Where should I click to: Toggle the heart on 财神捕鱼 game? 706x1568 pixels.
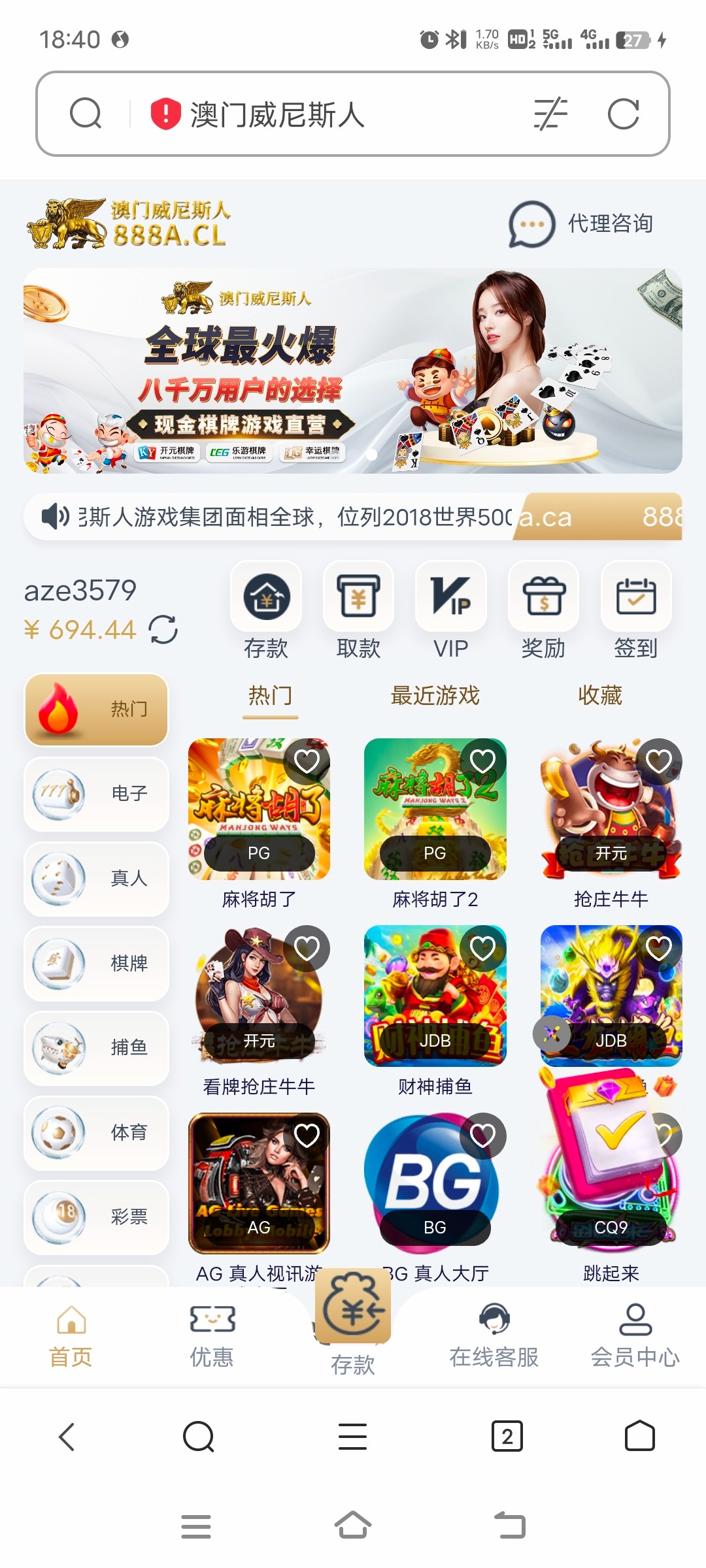click(482, 949)
